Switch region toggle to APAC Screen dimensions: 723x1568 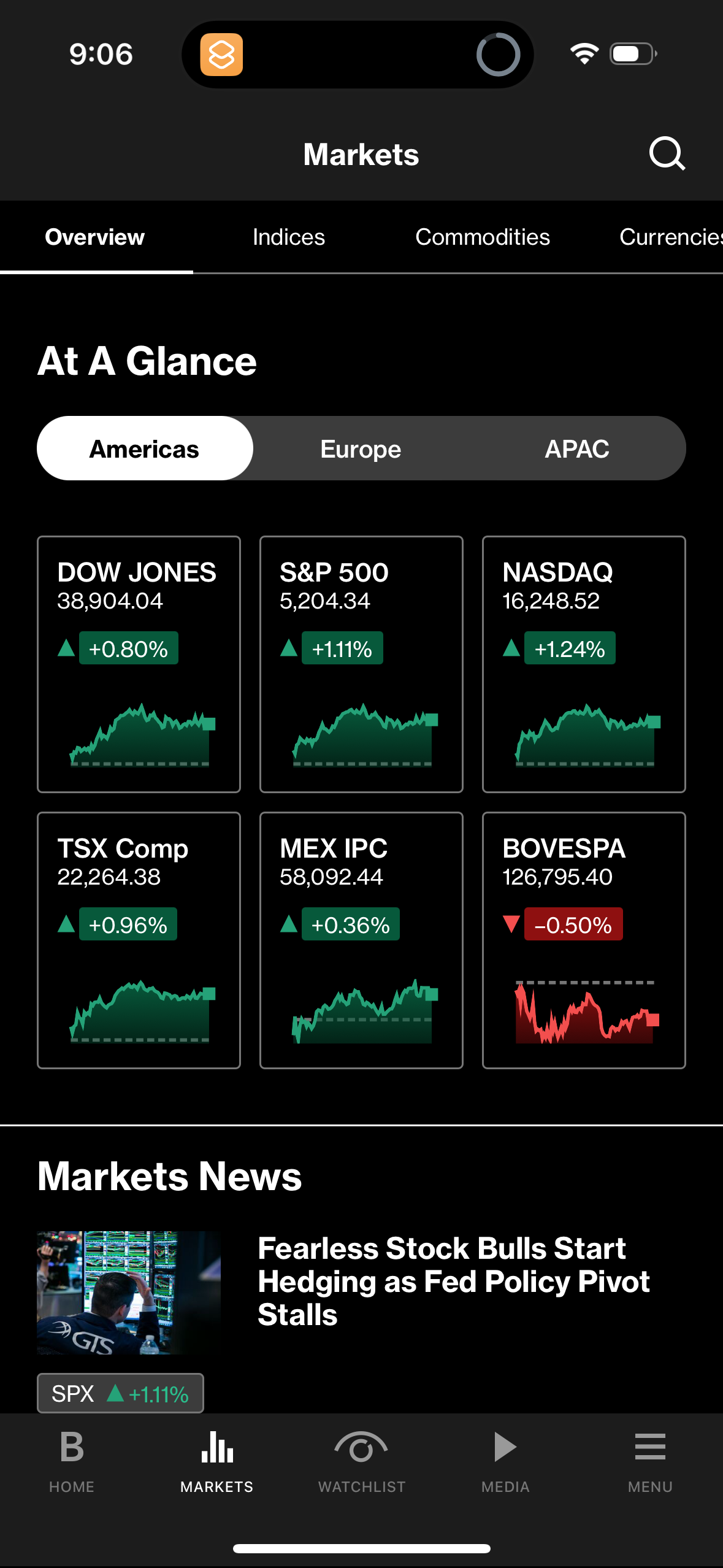pyautogui.click(x=576, y=448)
